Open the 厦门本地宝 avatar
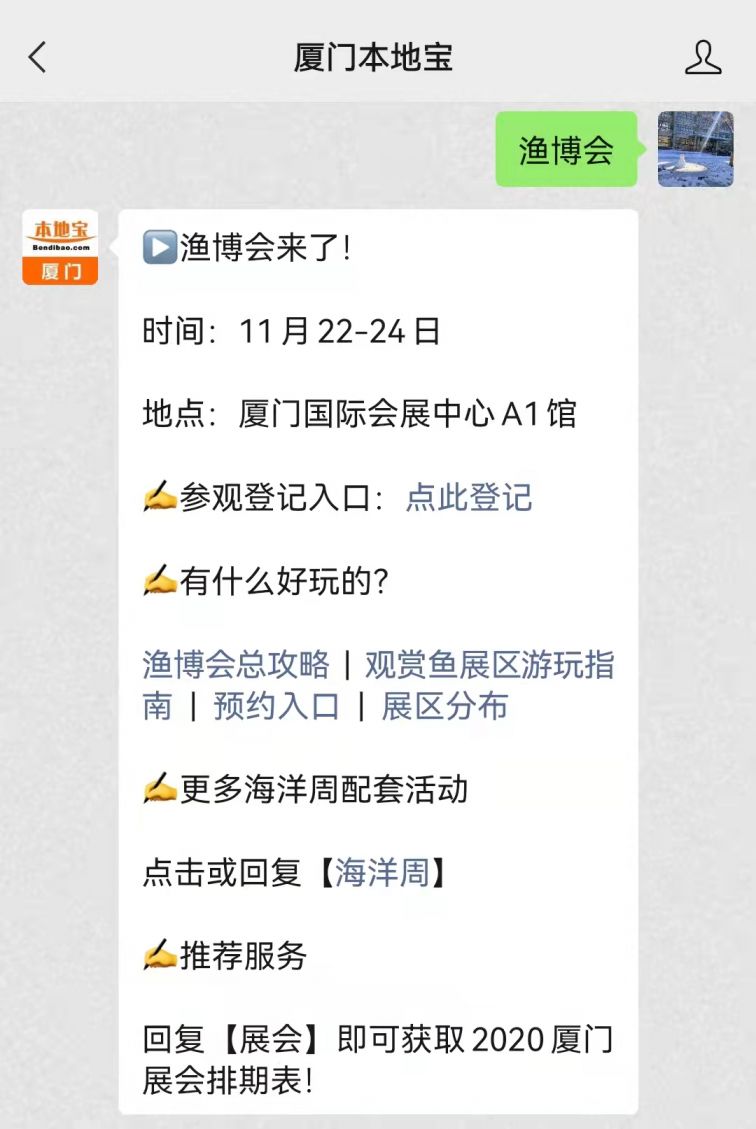This screenshot has height=1129, width=756. click(x=60, y=247)
